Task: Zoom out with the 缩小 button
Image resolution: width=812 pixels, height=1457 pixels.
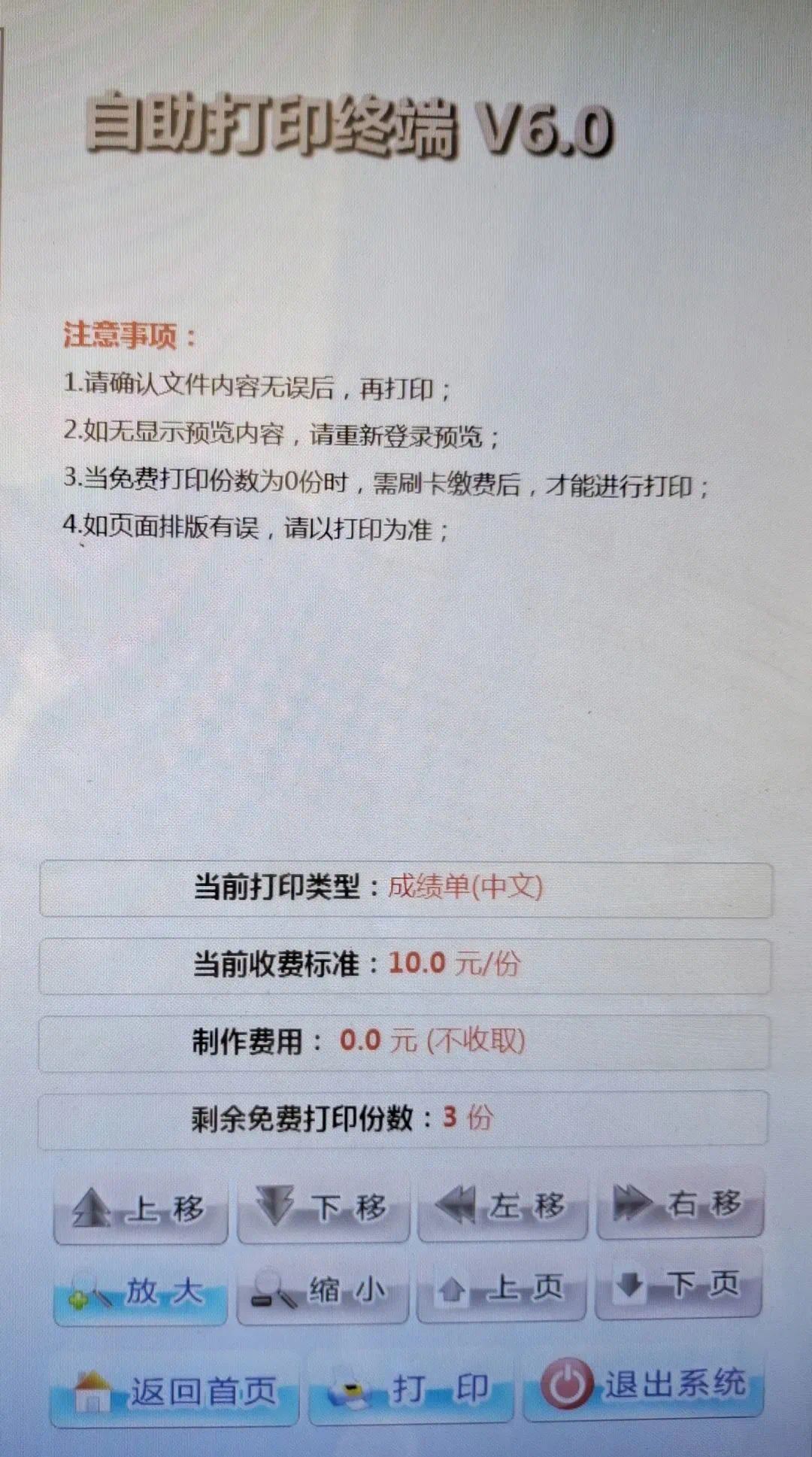Action: click(x=322, y=1291)
